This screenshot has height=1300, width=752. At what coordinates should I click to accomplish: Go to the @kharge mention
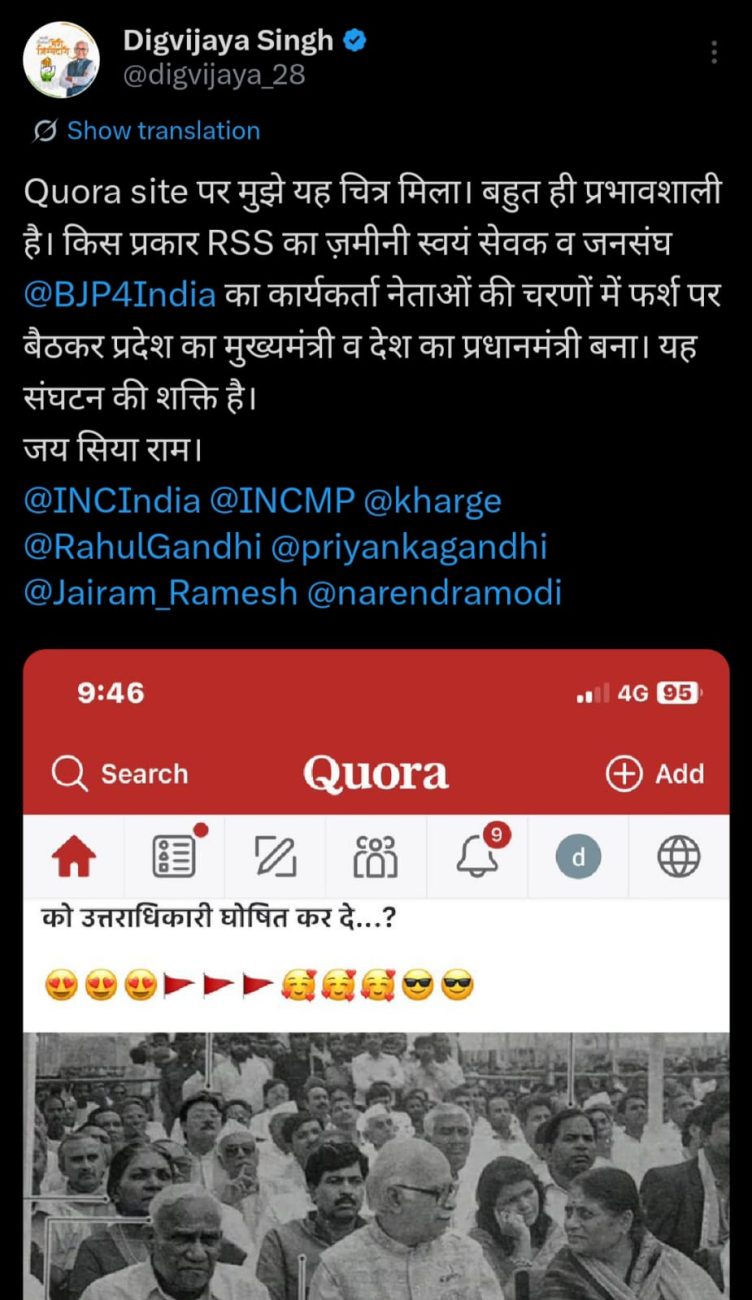pos(432,500)
